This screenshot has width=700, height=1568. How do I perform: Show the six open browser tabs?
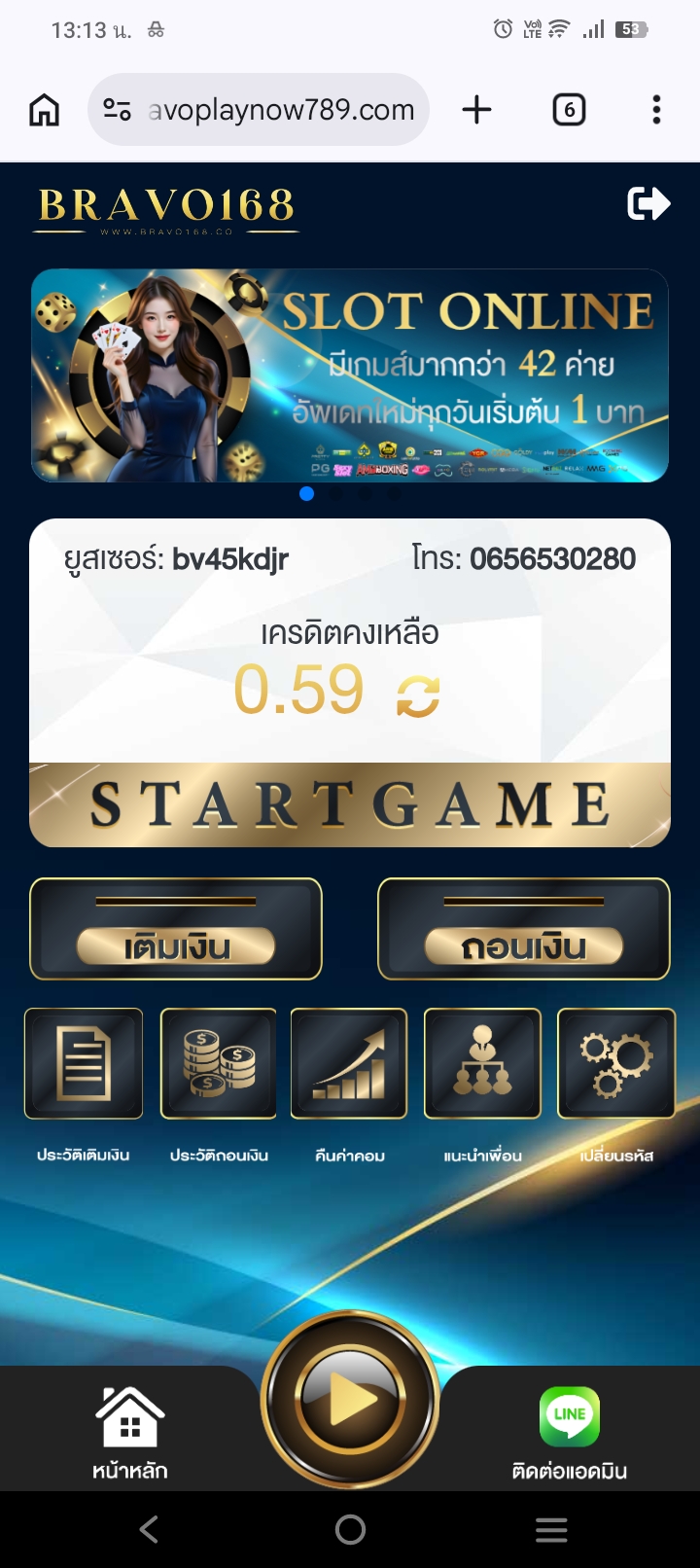pyautogui.click(x=569, y=110)
